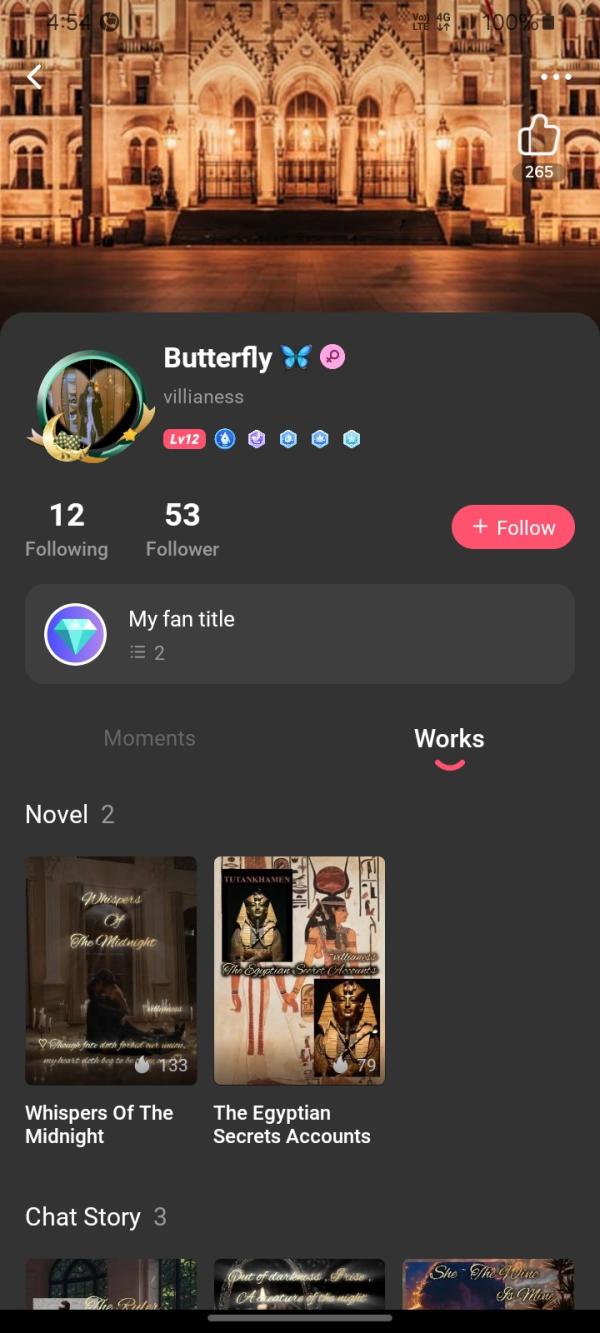
Task: Tap the Lv12 level badge
Action: [x=184, y=439]
